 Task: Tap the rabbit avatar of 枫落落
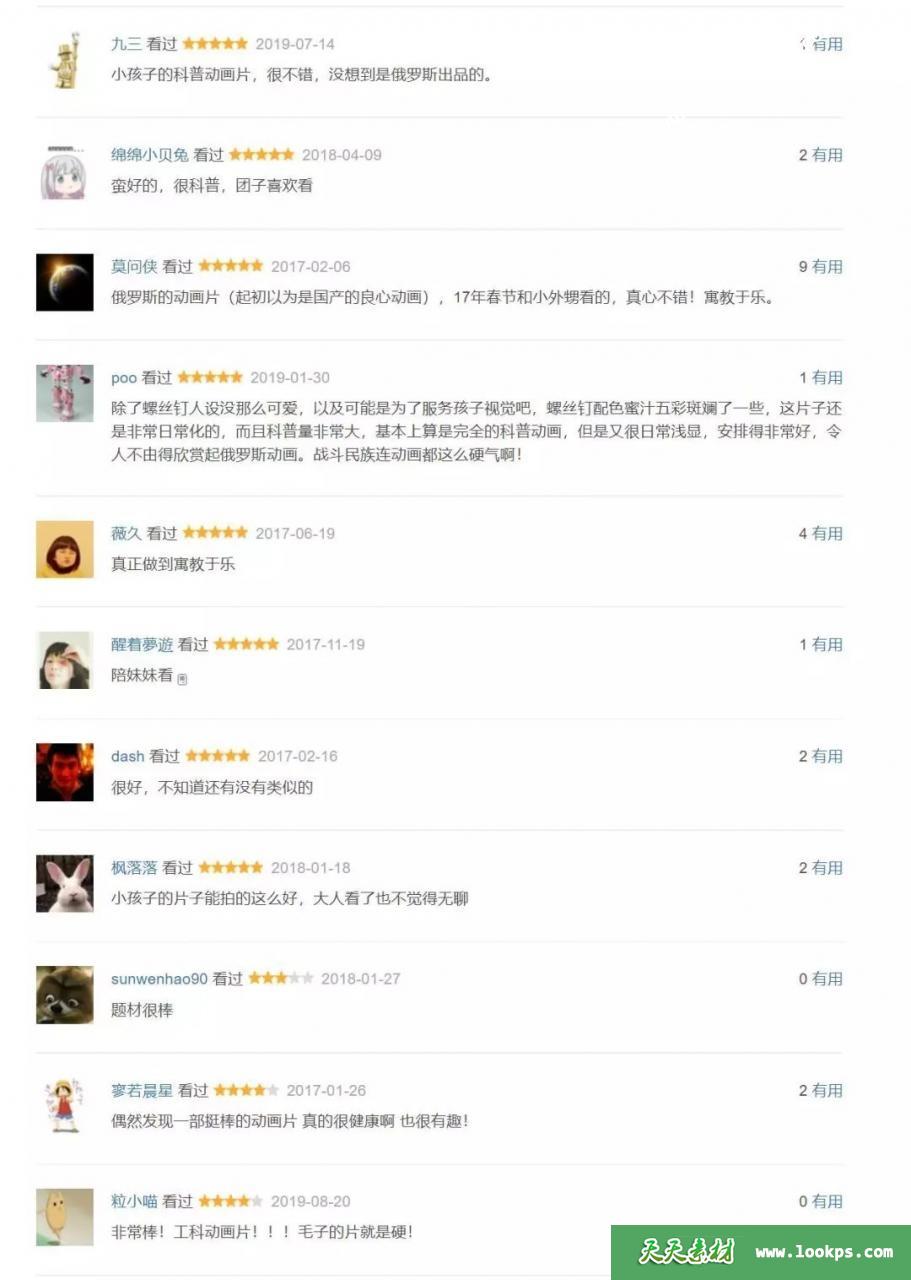[65, 883]
